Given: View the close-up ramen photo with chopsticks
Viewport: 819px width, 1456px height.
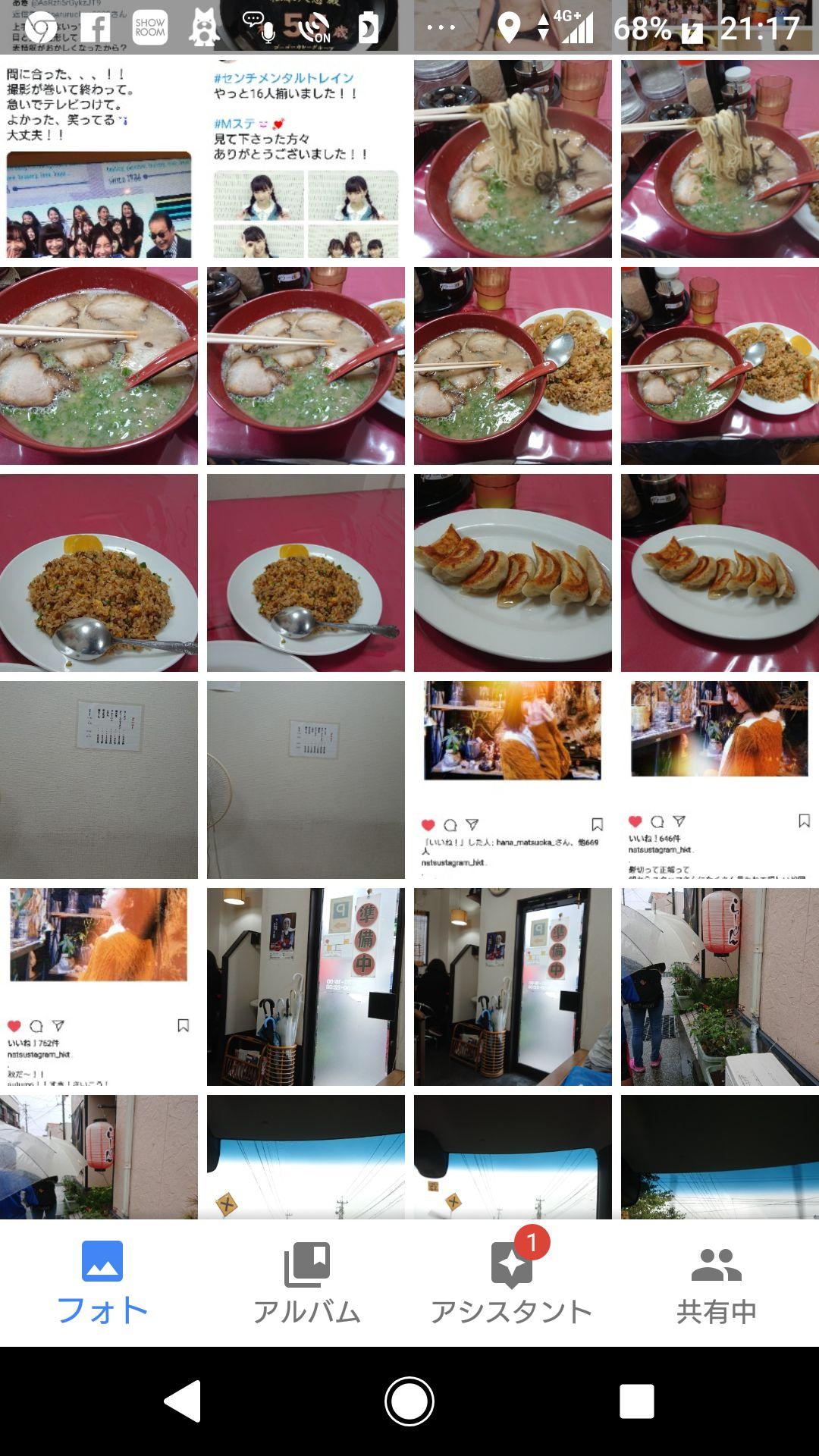Looking at the screenshot, I should pyautogui.click(x=99, y=366).
